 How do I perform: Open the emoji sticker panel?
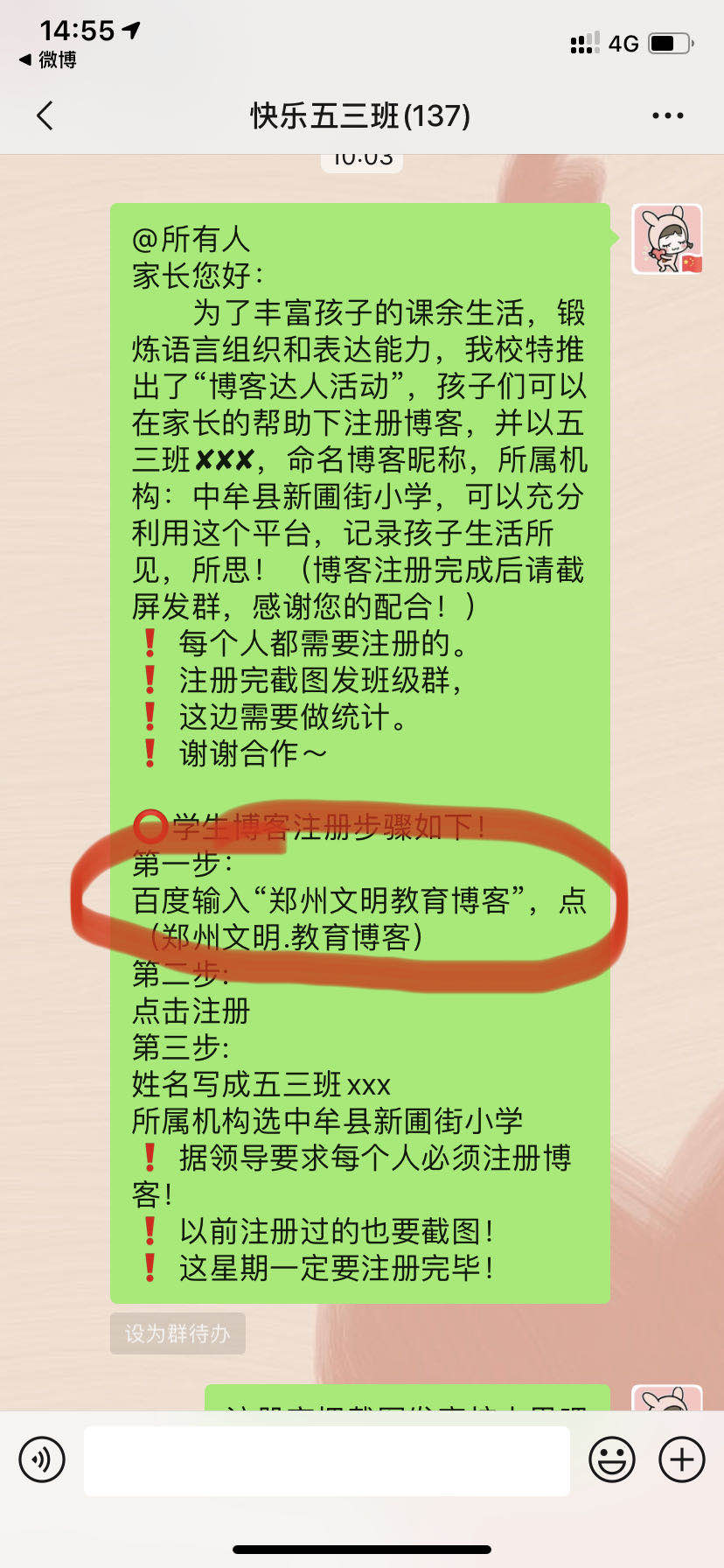click(611, 1459)
